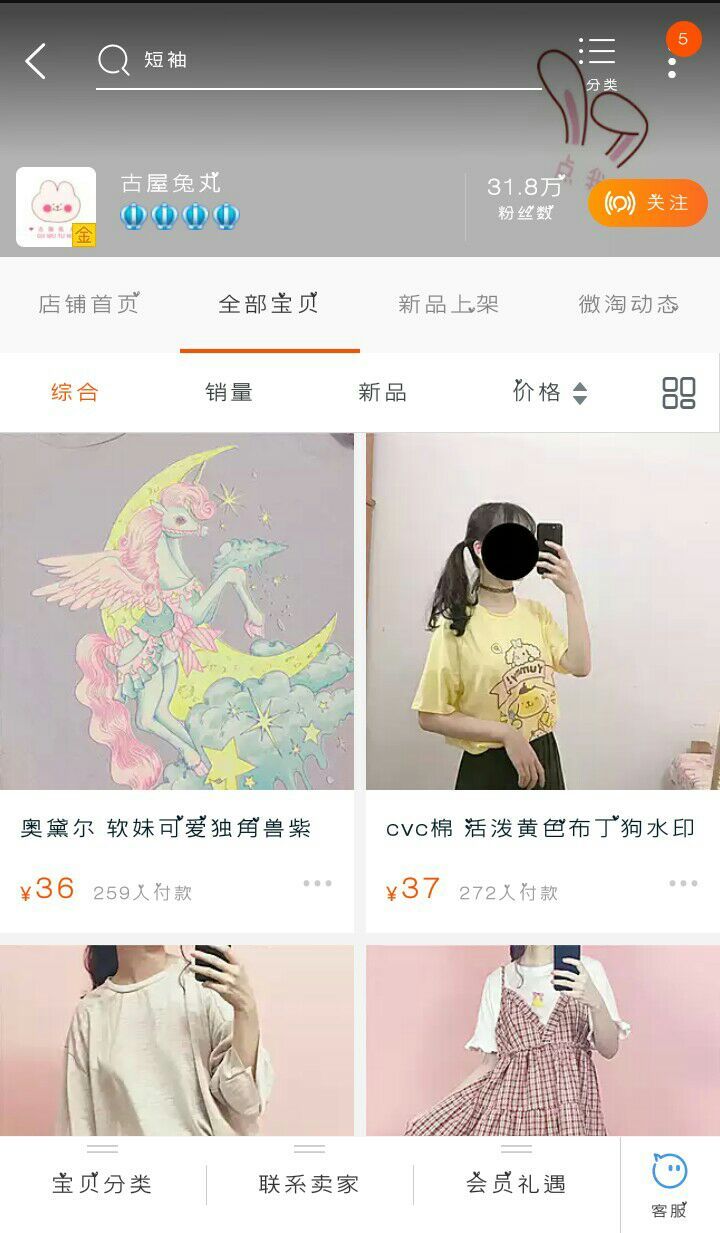Screen dimensions: 720x1233
Task: Go back using the top-left arrow
Action: 36,61
